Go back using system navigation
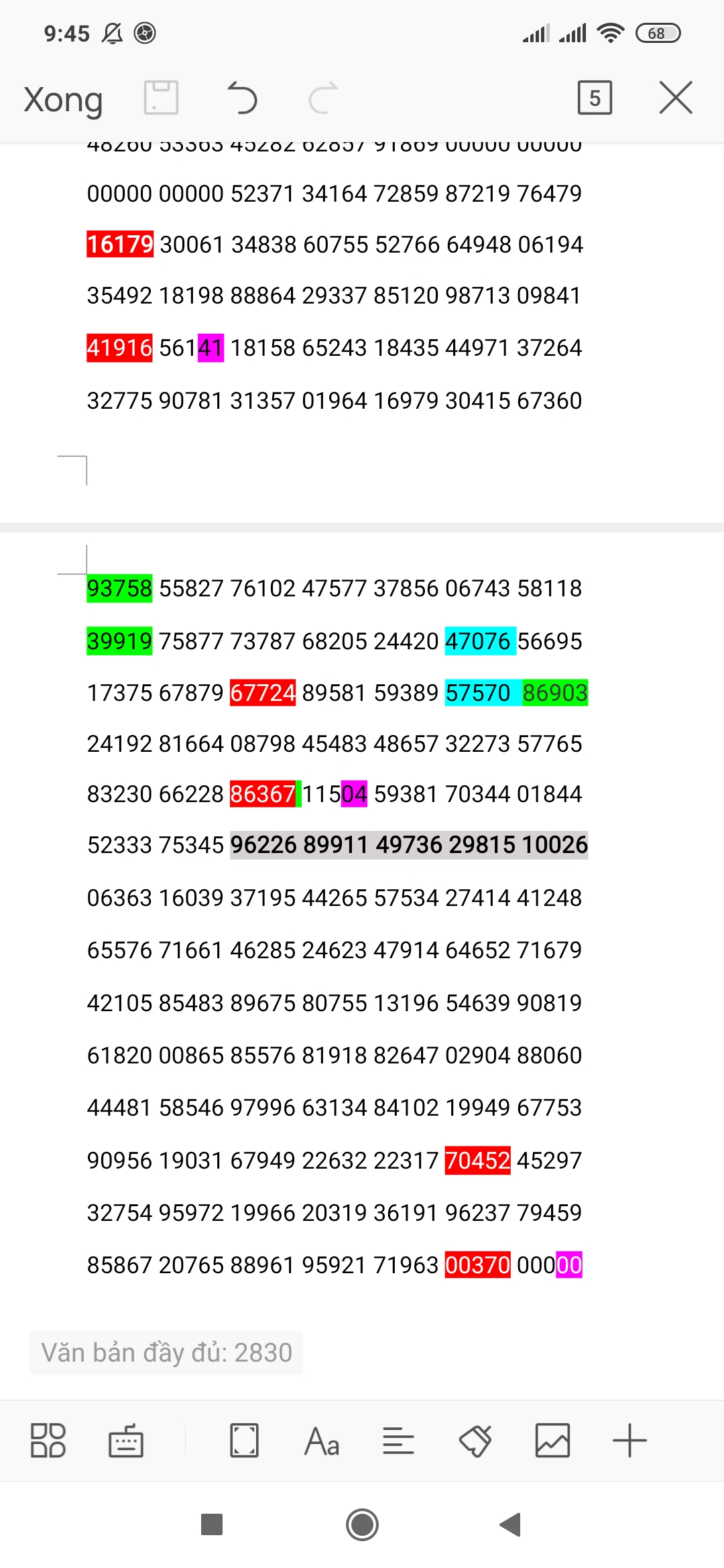The height and width of the screenshot is (1568, 724). click(511, 1524)
